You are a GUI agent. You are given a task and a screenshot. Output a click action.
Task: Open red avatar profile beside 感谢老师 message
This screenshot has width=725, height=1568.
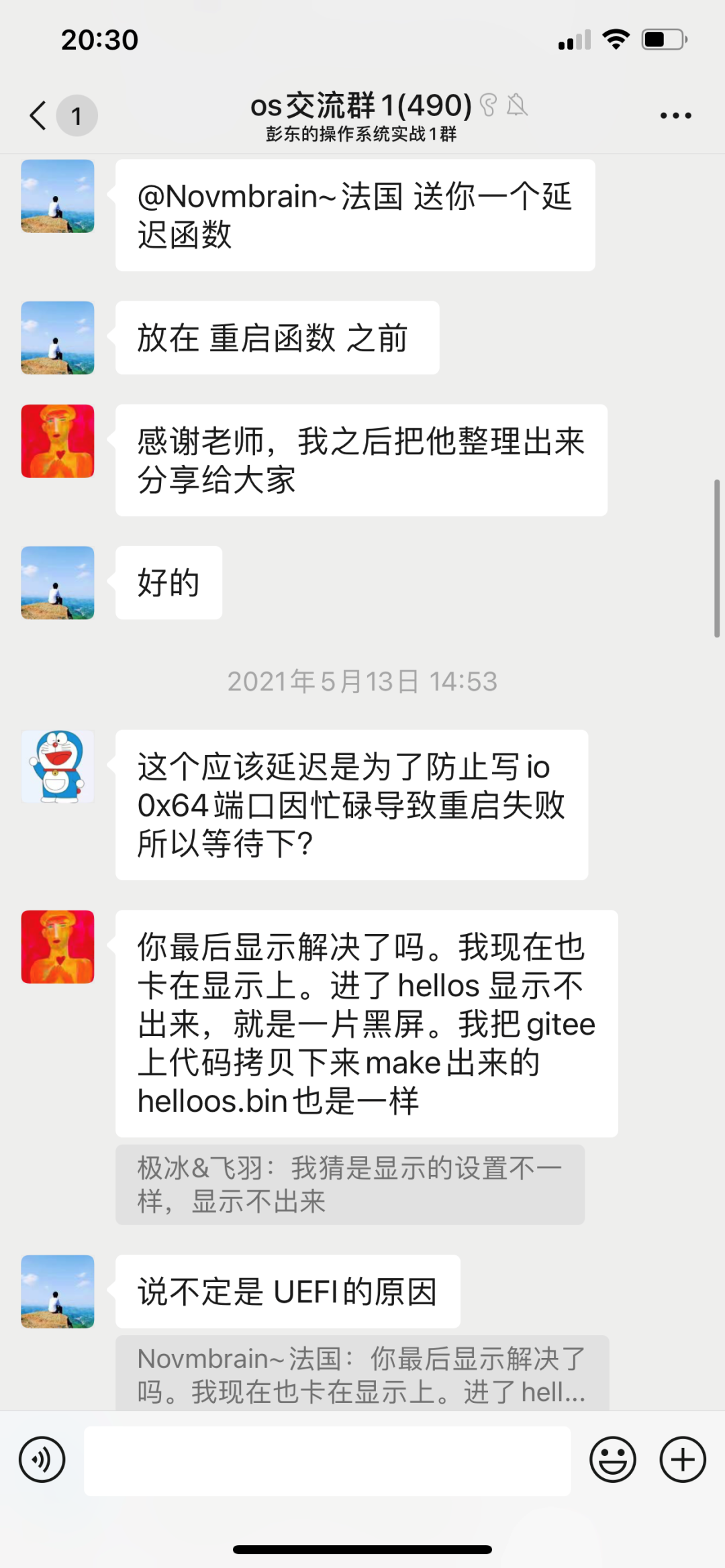coord(58,441)
